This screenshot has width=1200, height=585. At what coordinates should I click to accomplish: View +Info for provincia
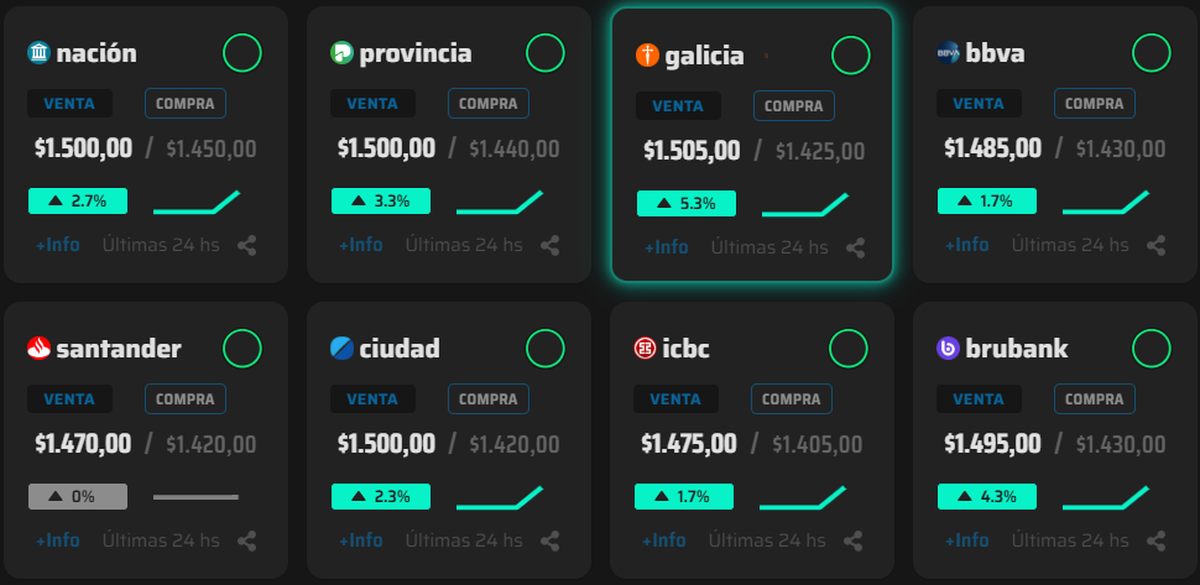click(360, 245)
